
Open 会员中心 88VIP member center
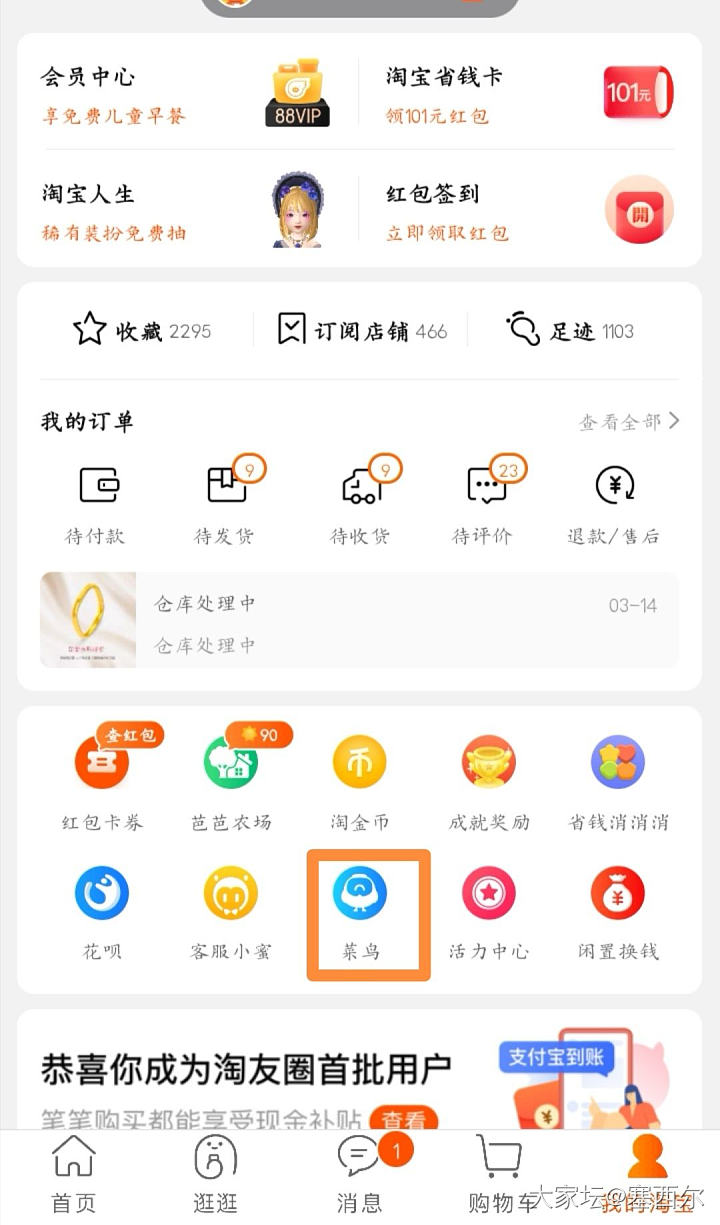185,94
